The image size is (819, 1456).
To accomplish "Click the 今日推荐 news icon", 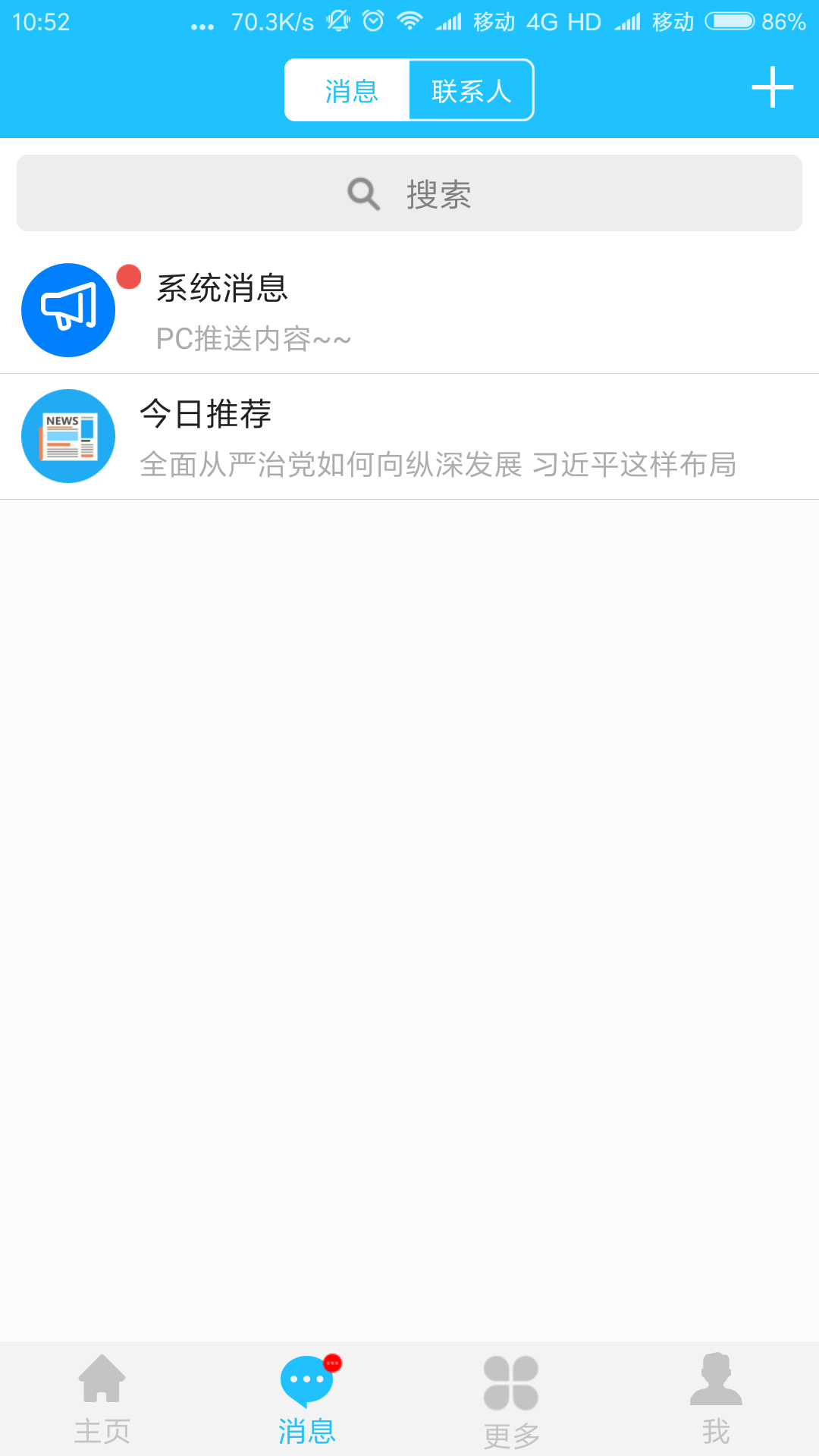I will 67,437.
